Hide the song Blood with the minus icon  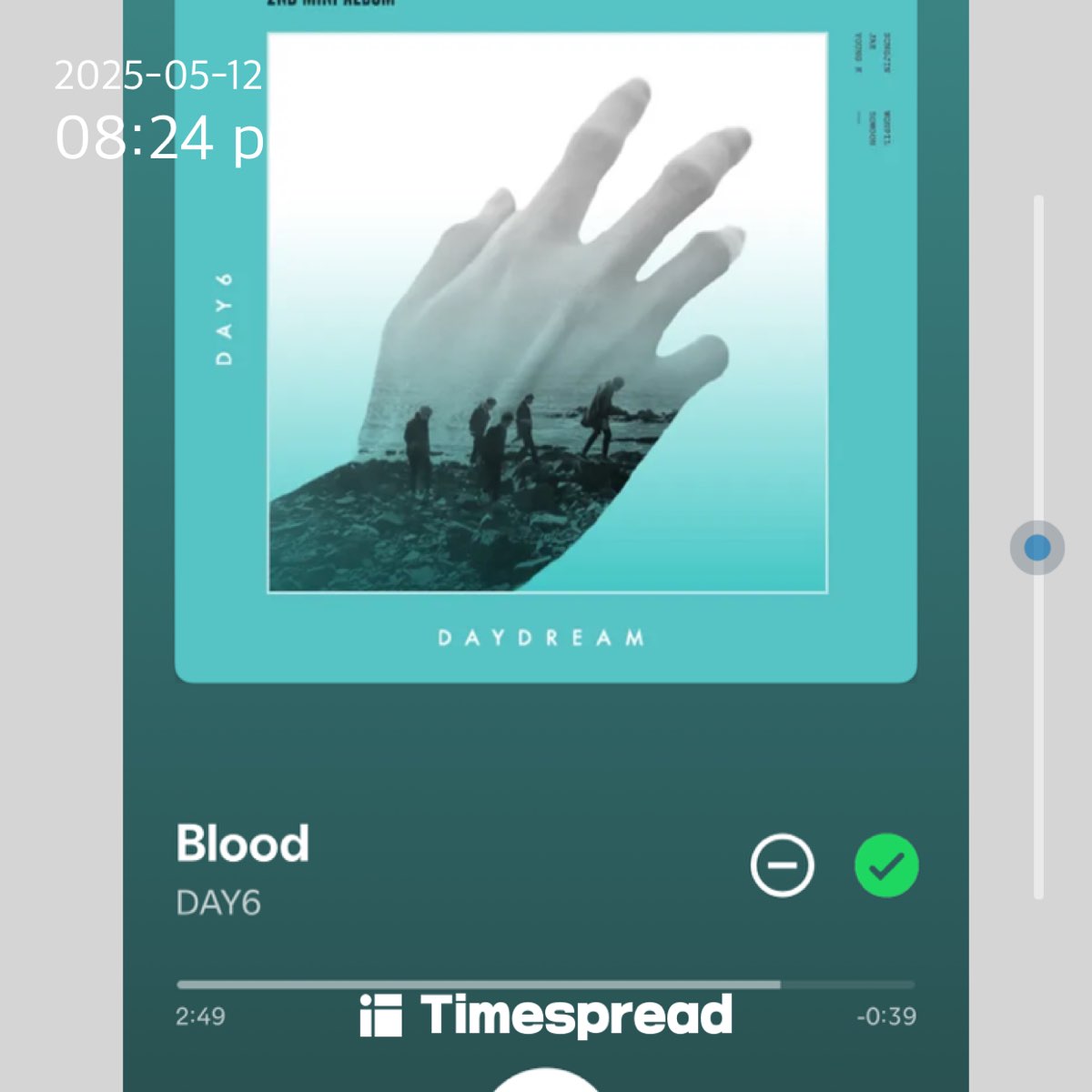(782, 865)
